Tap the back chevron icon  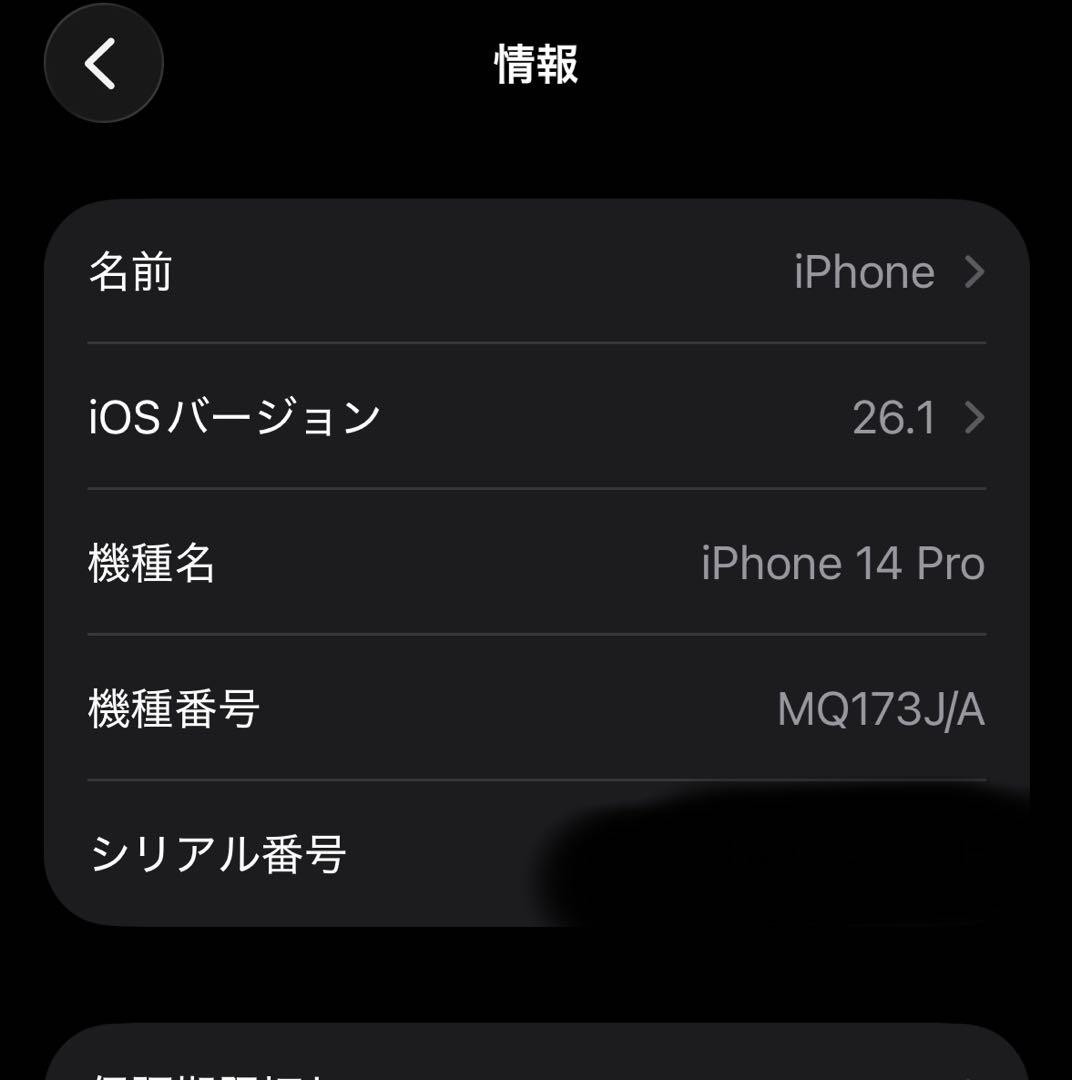[103, 62]
